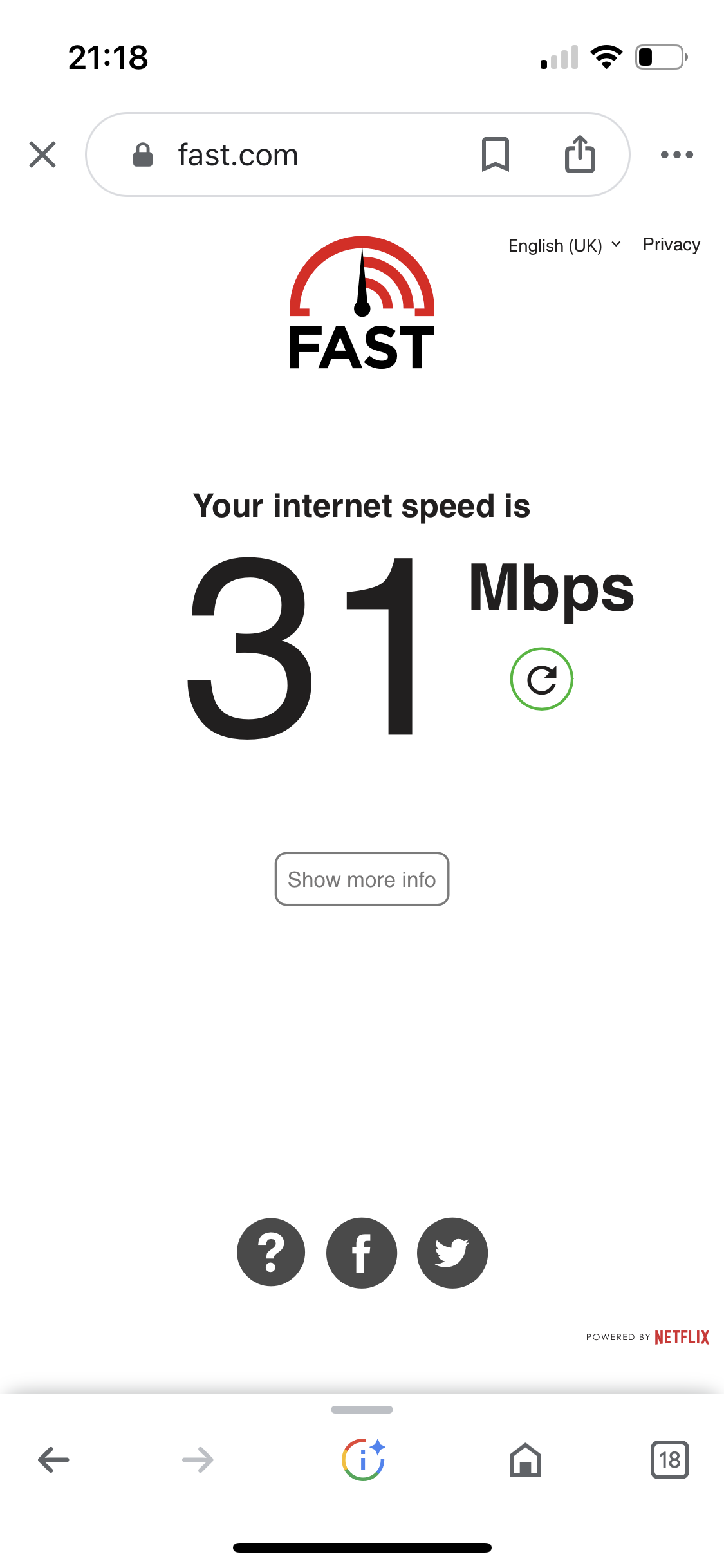Image resolution: width=724 pixels, height=1568 pixels.
Task: Tap the Powered by Netflix link
Action: pos(647,1337)
